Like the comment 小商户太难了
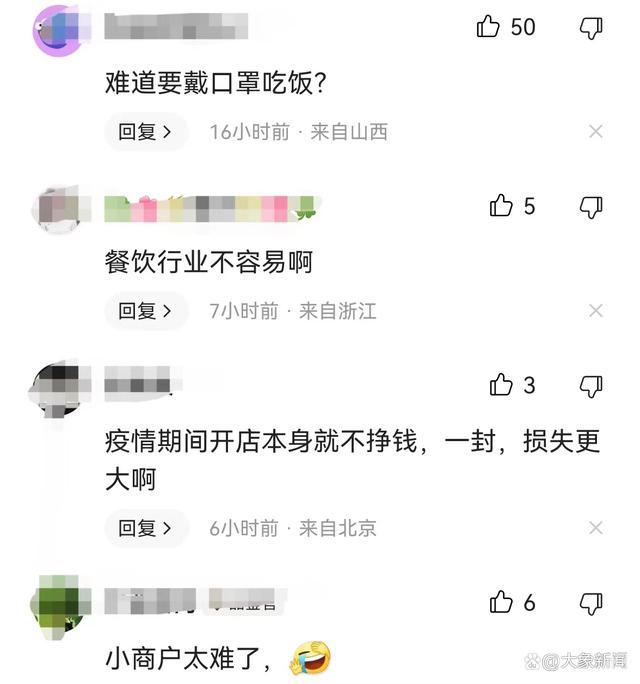 point(501,602)
